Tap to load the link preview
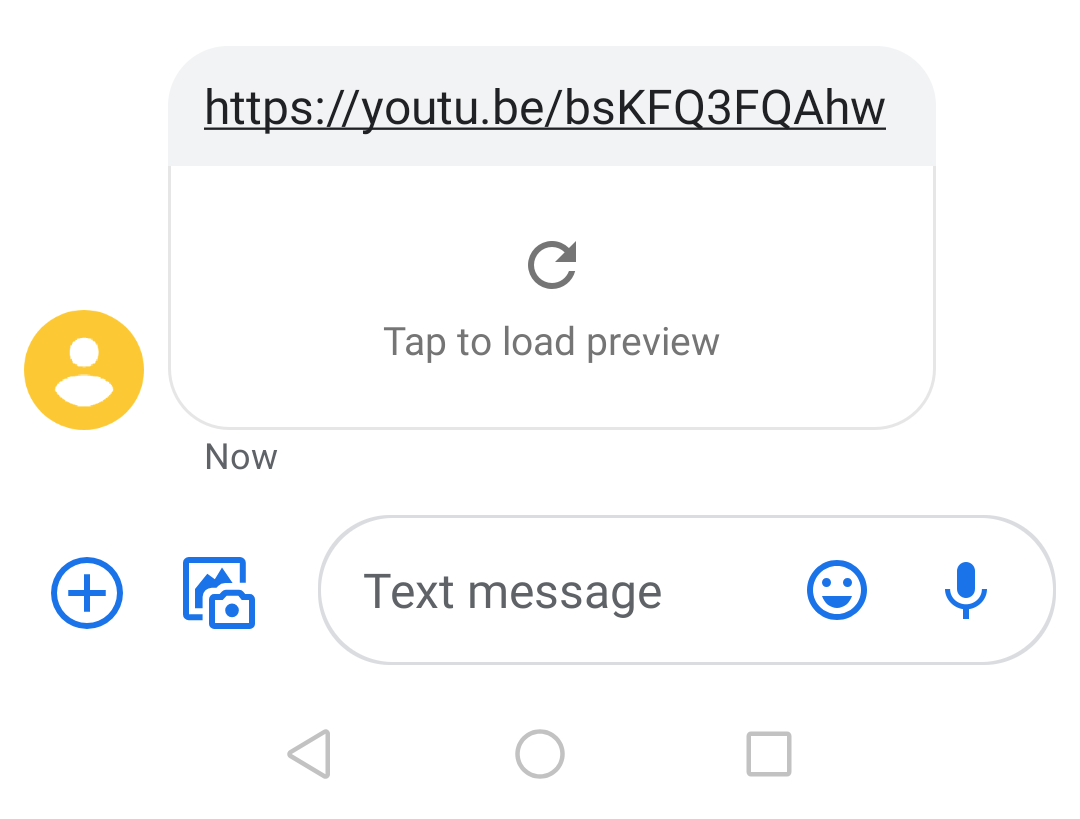 [x=552, y=297]
